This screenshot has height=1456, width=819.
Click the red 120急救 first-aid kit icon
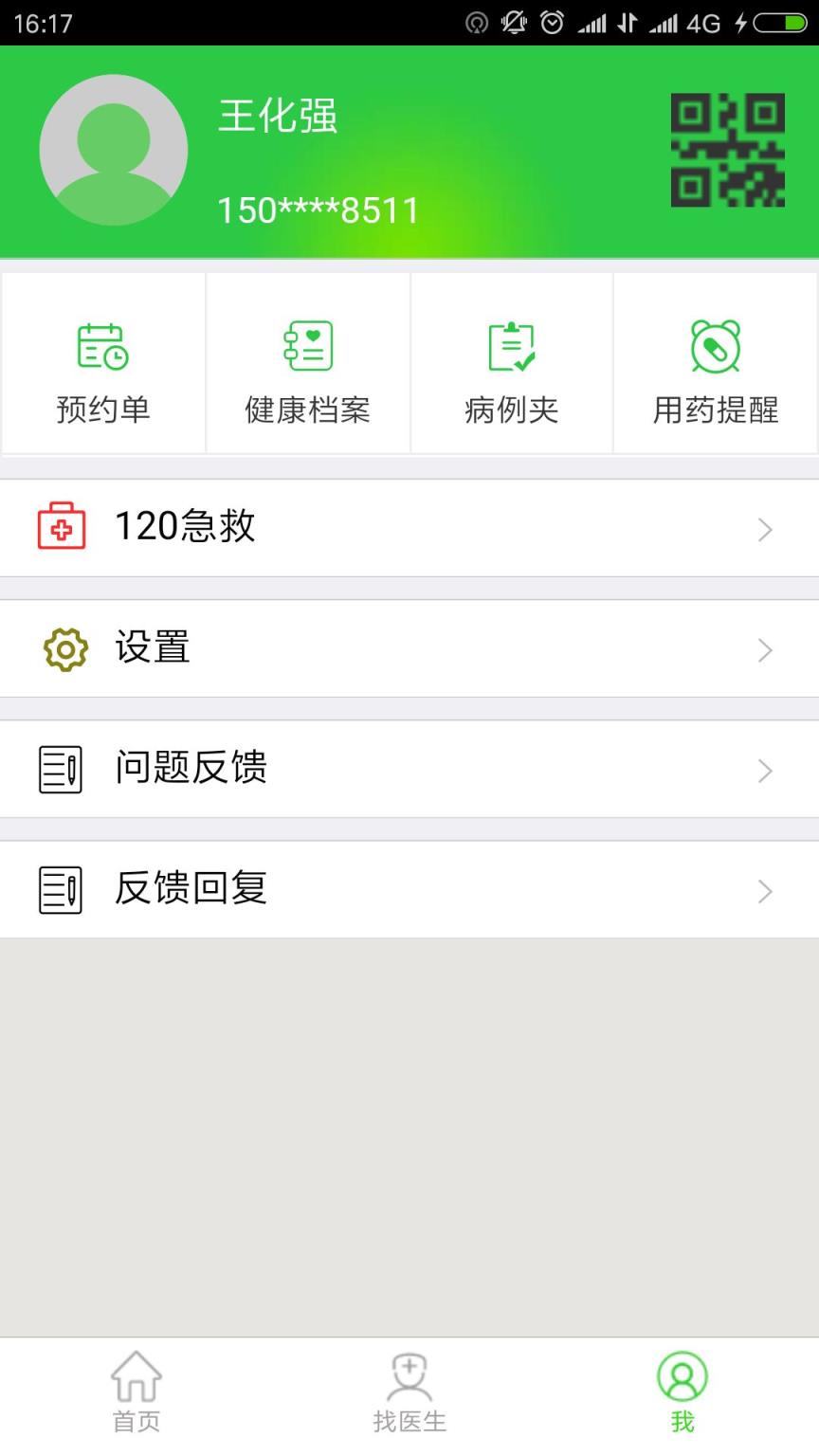coord(60,526)
